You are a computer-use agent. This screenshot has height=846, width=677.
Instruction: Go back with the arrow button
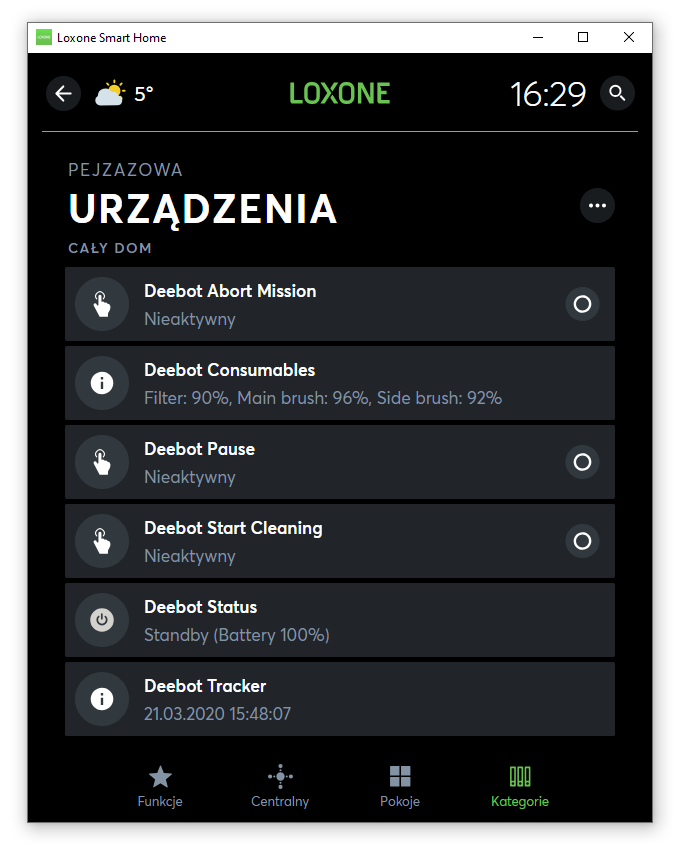coord(64,94)
